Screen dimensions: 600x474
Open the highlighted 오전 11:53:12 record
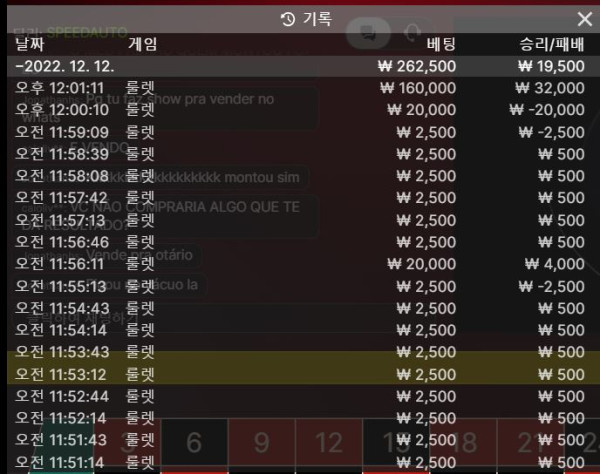[x=300, y=374]
